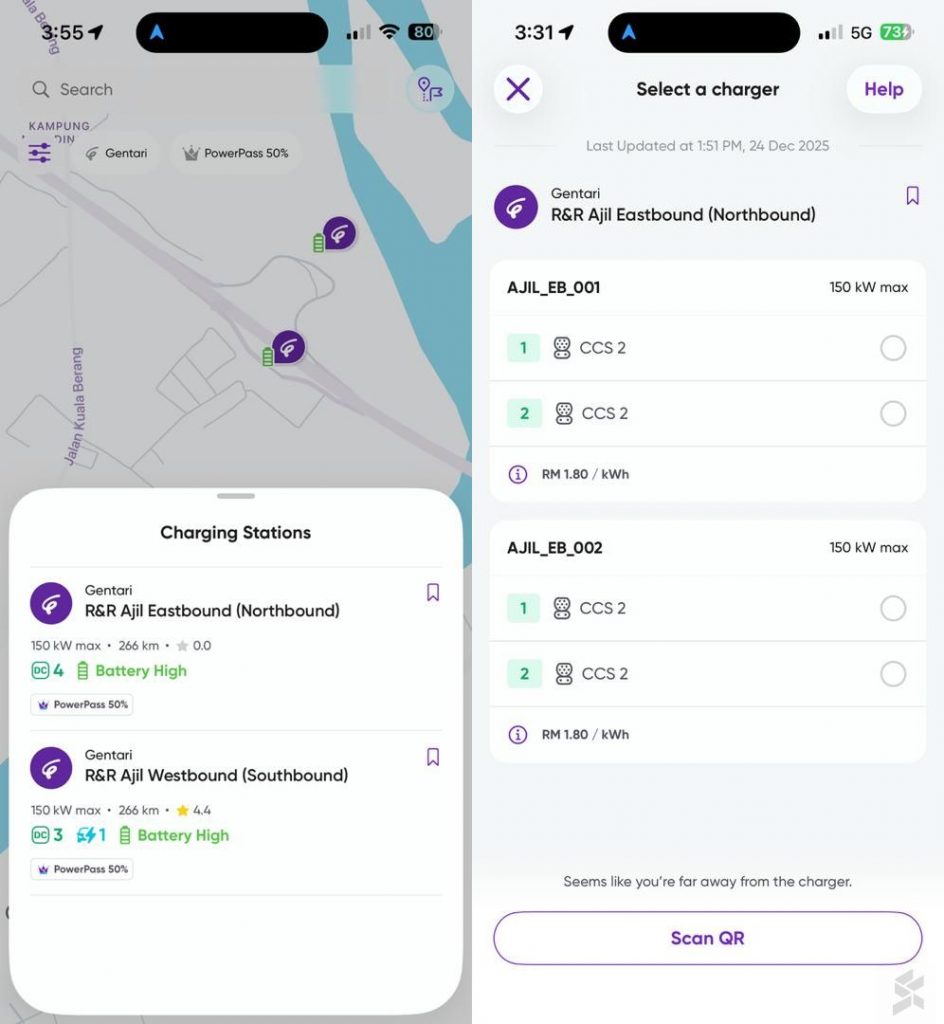
Task: Select the Gentari filter chip
Action: (x=116, y=153)
